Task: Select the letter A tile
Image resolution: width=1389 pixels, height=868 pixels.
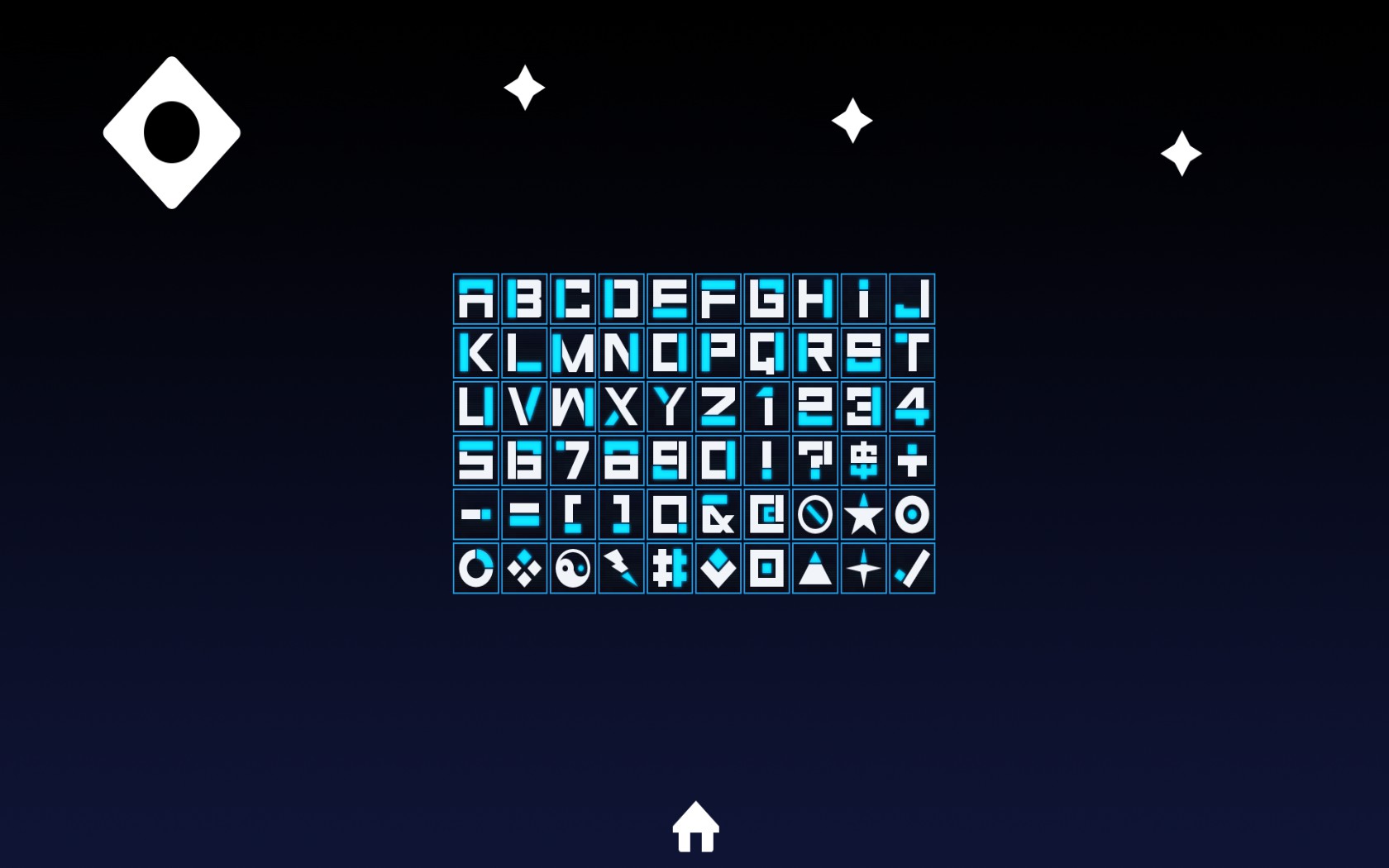Action: click(476, 298)
